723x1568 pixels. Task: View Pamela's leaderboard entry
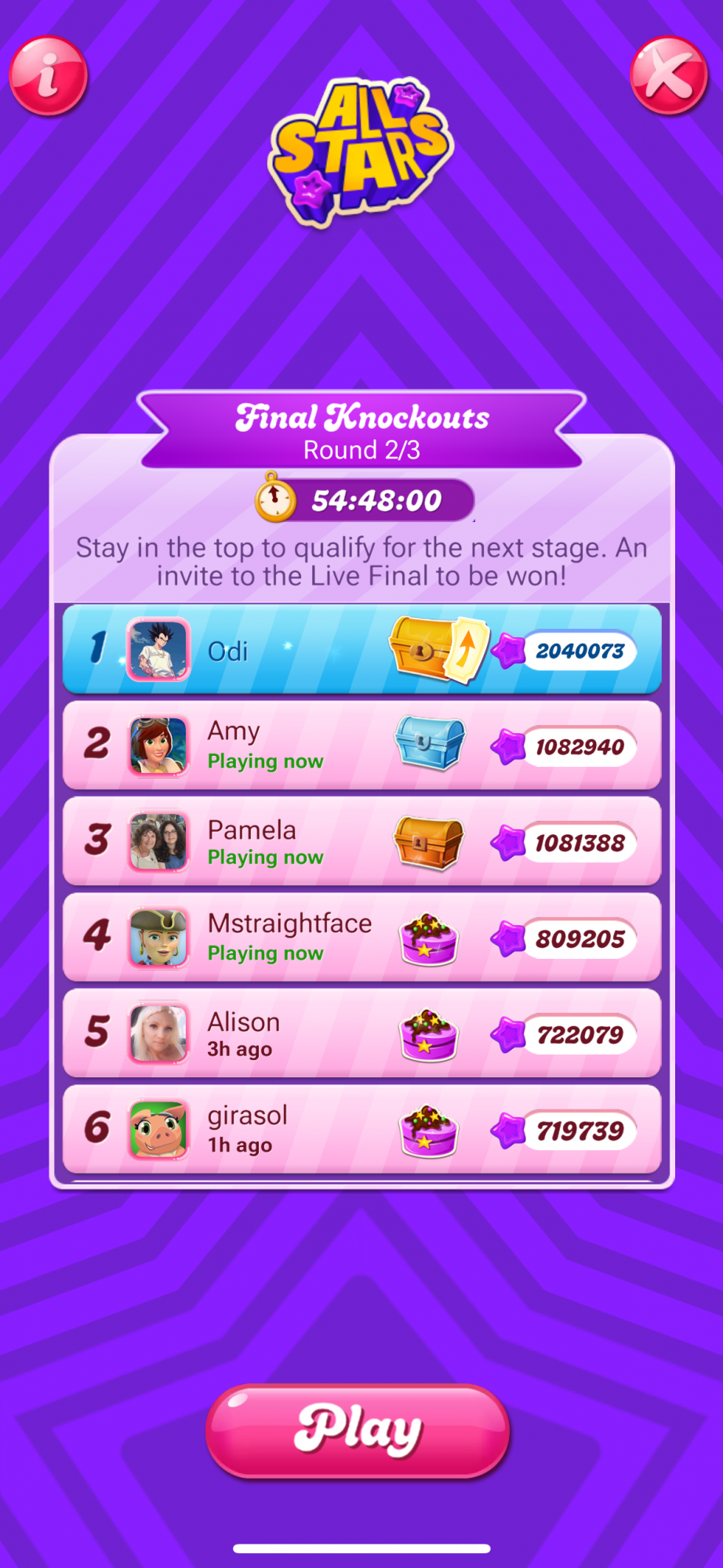coord(361,841)
